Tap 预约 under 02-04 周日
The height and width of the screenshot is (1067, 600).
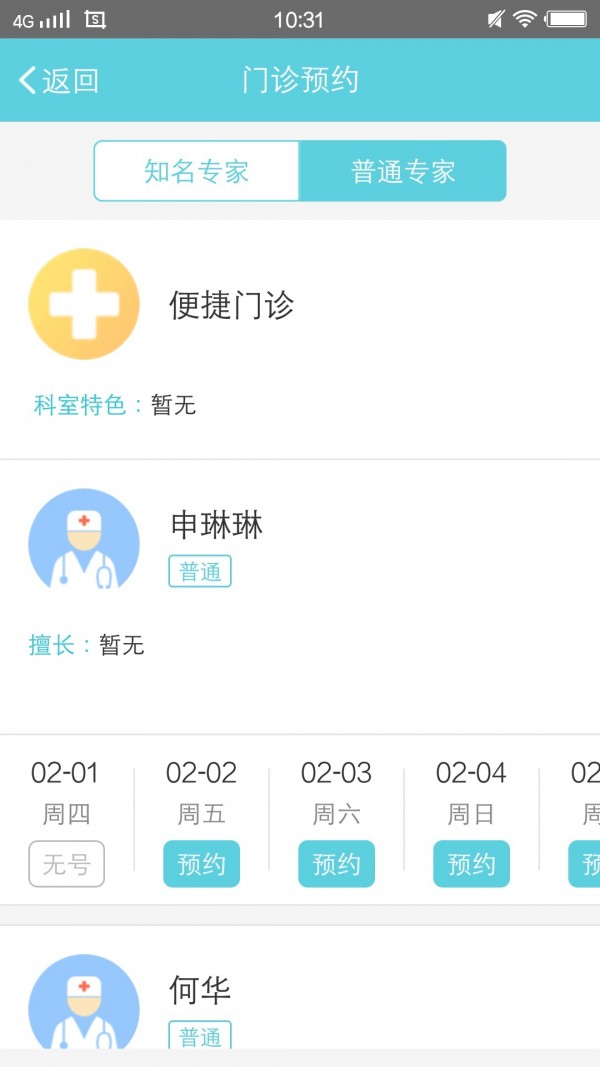[472, 864]
